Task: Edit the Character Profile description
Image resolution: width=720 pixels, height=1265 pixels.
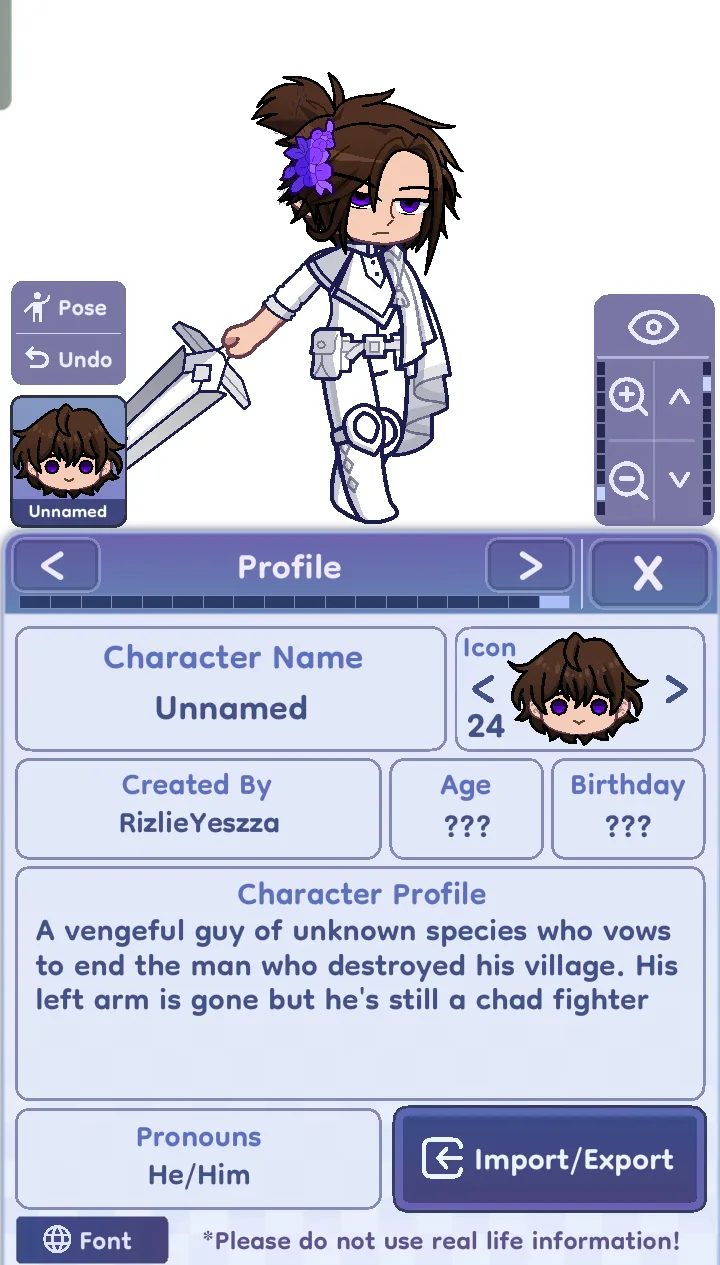Action: [x=360, y=983]
